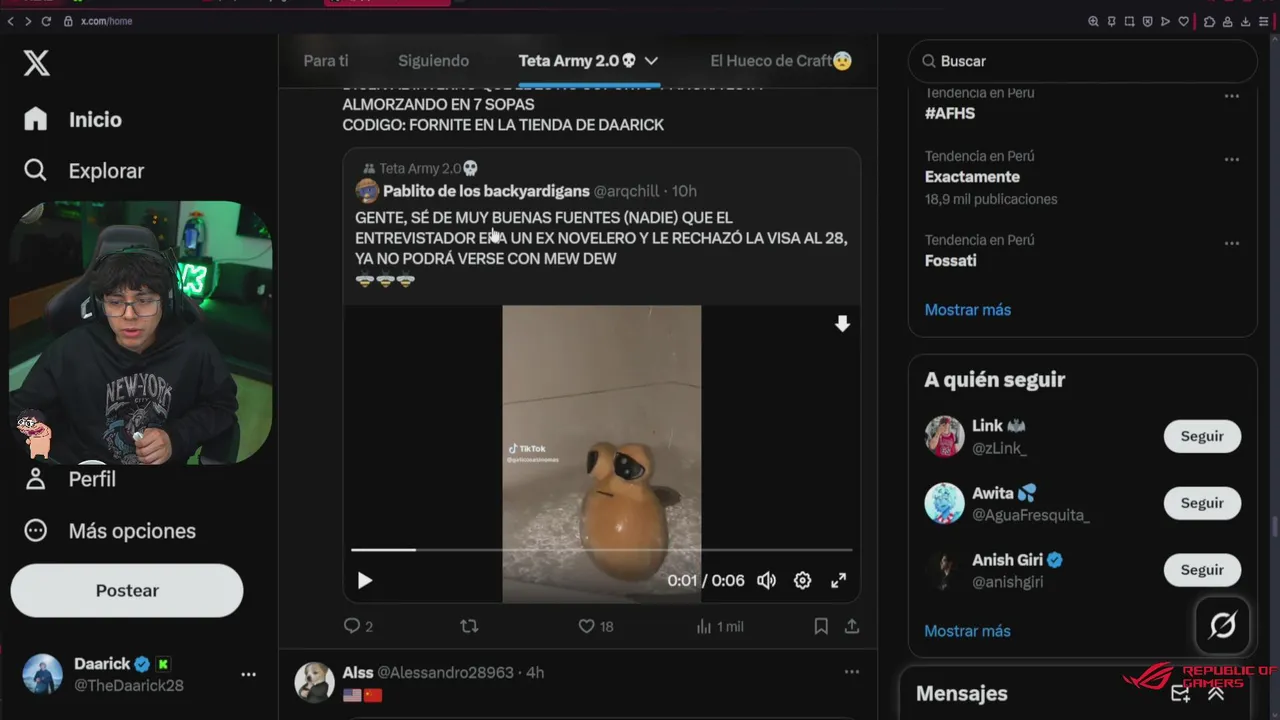
Task: Open Explorar in the sidebar
Action: [x=106, y=171]
